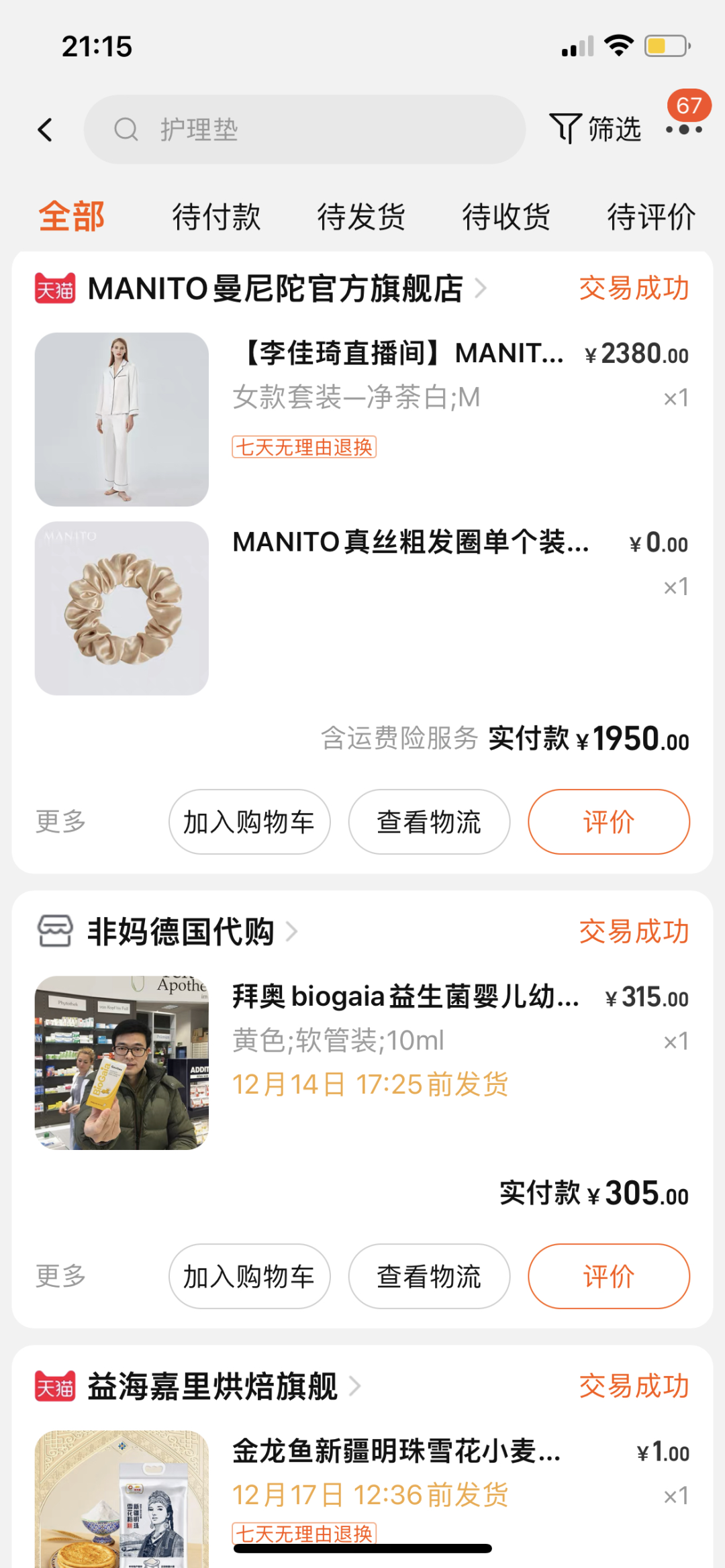Open the 益海嘉里烘焙旗舰 store
725x1568 pixels.
212,1386
